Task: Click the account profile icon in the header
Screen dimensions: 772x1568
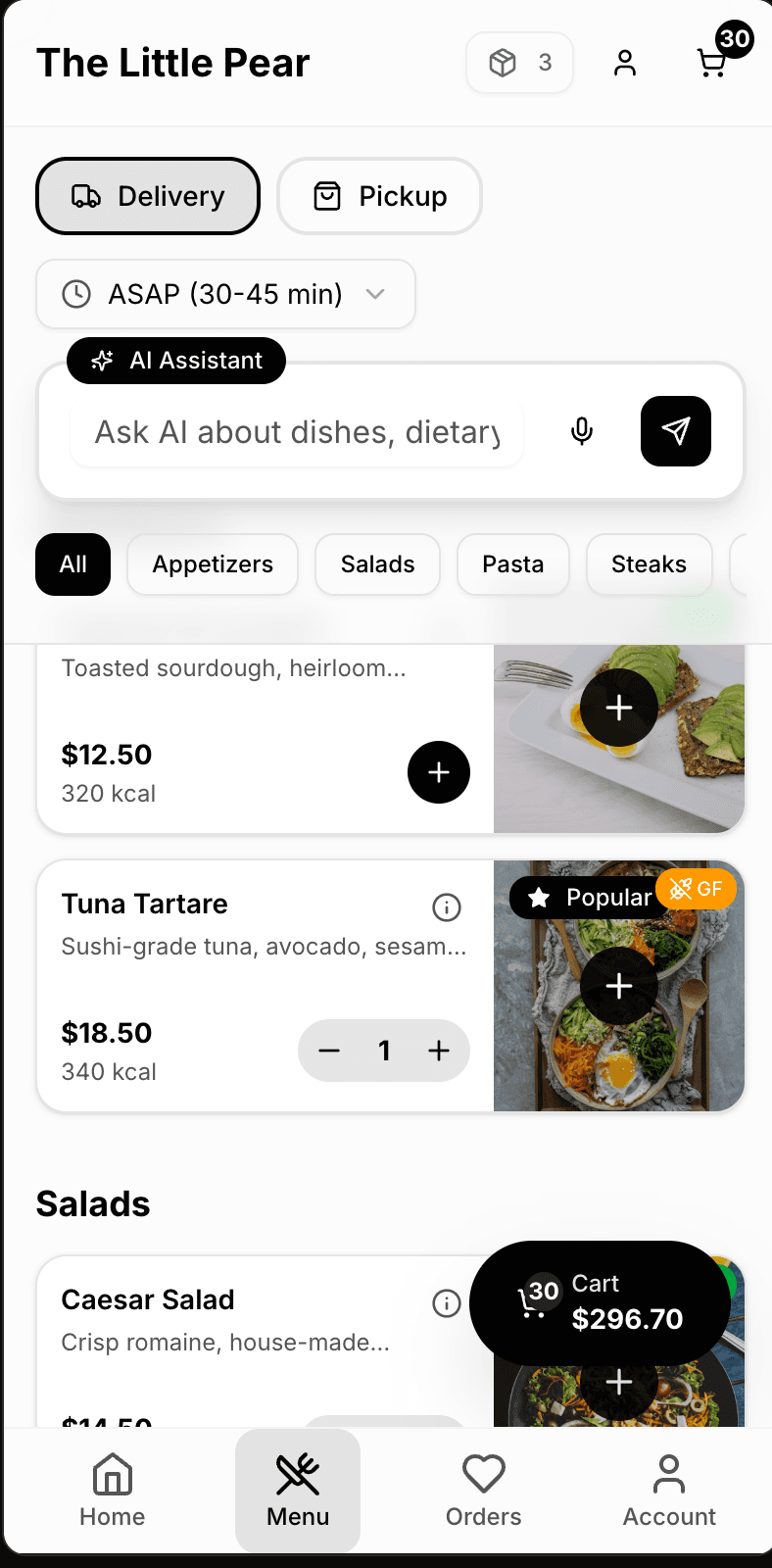Action: 624,62
